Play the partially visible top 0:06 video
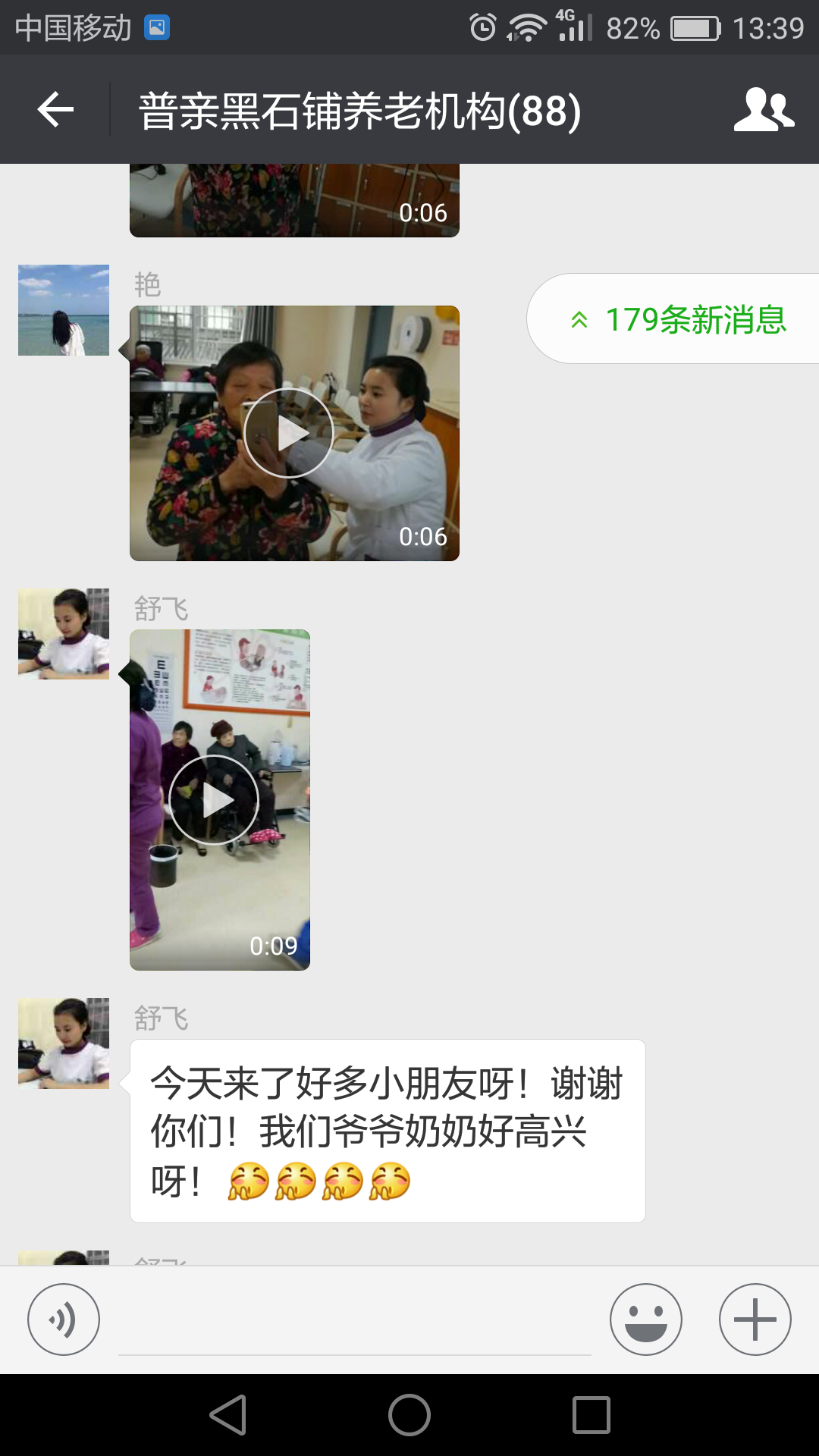 click(x=294, y=200)
